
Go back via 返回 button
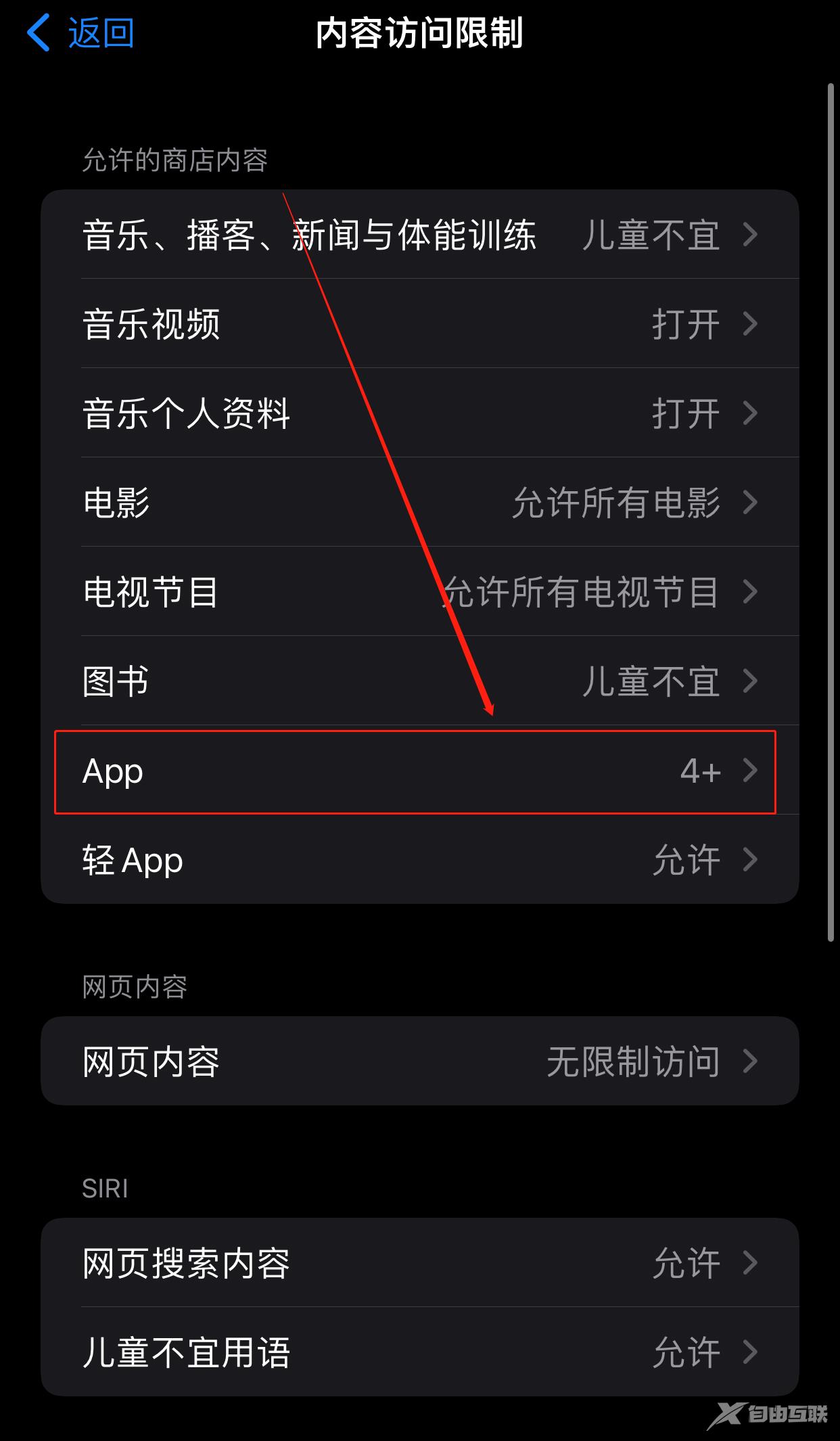(81, 32)
